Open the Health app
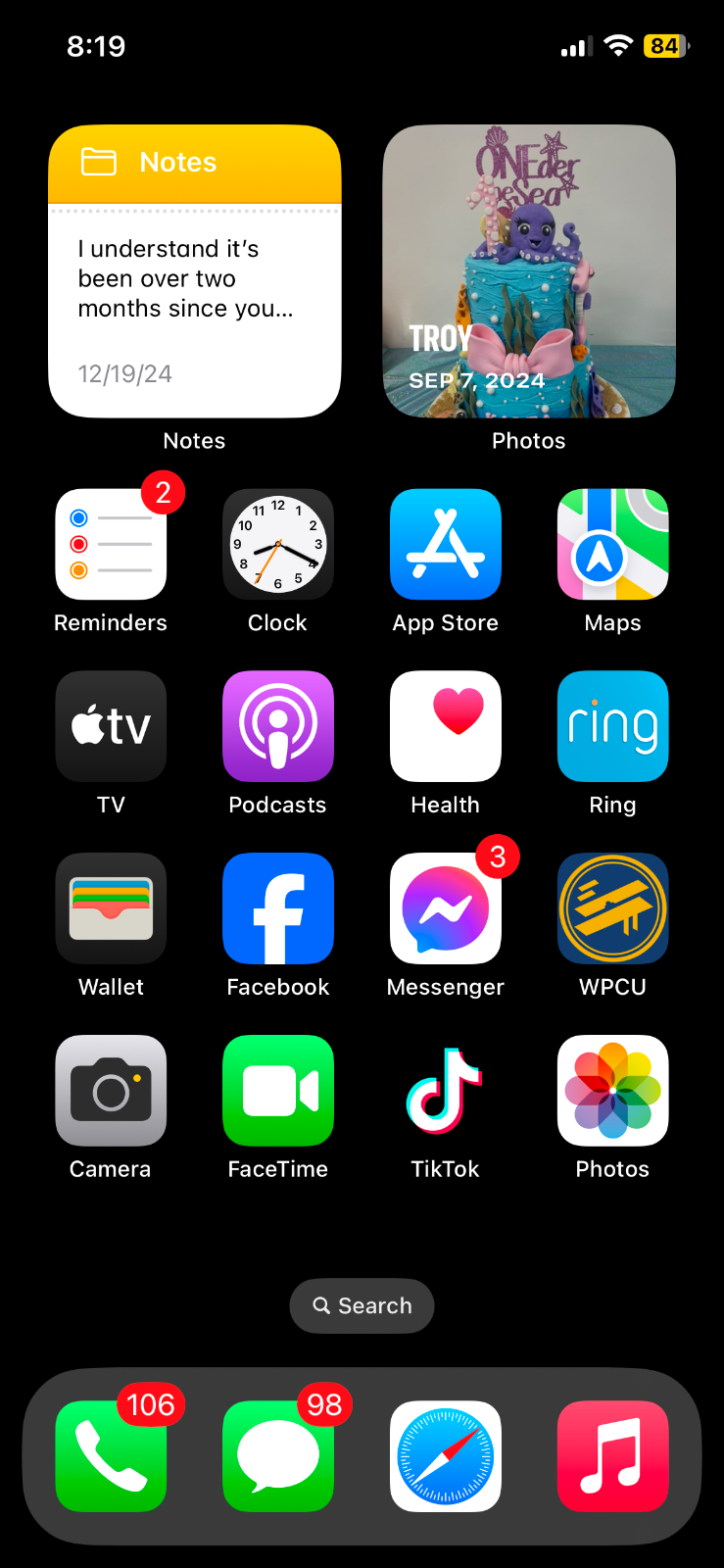This screenshot has height=1568, width=724. click(x=446, y=726)
